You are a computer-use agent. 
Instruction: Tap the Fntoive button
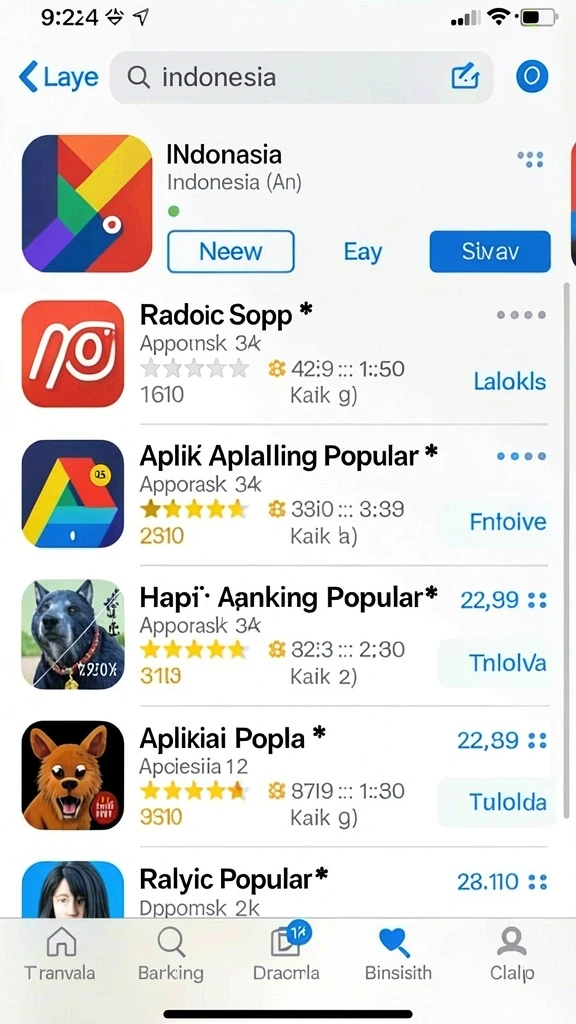click(x=508, y=521)
